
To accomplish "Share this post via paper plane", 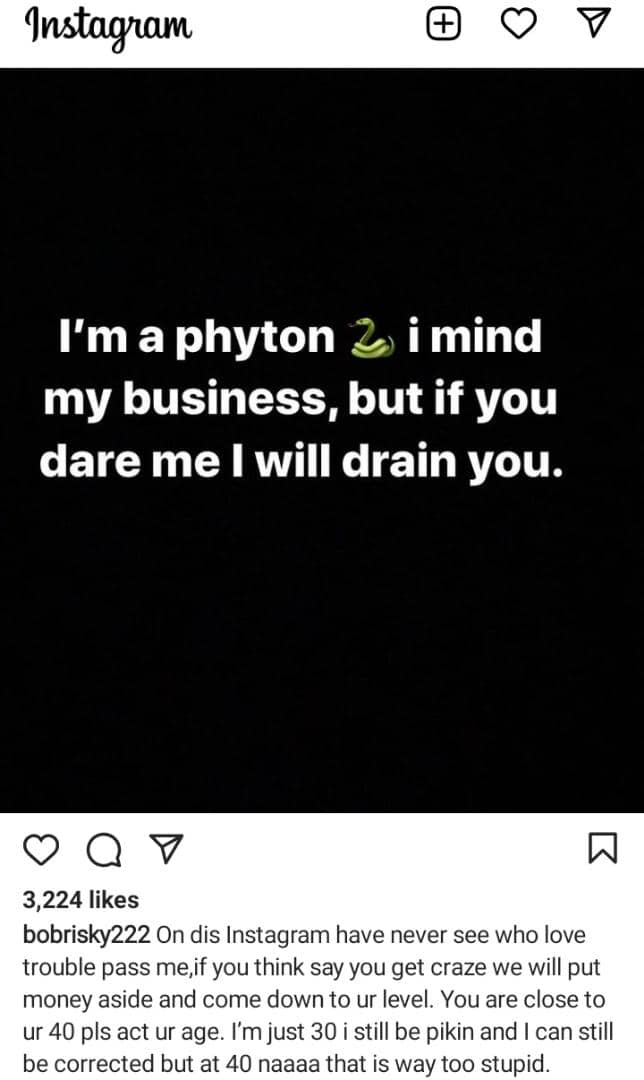I will tap(167, 849).
